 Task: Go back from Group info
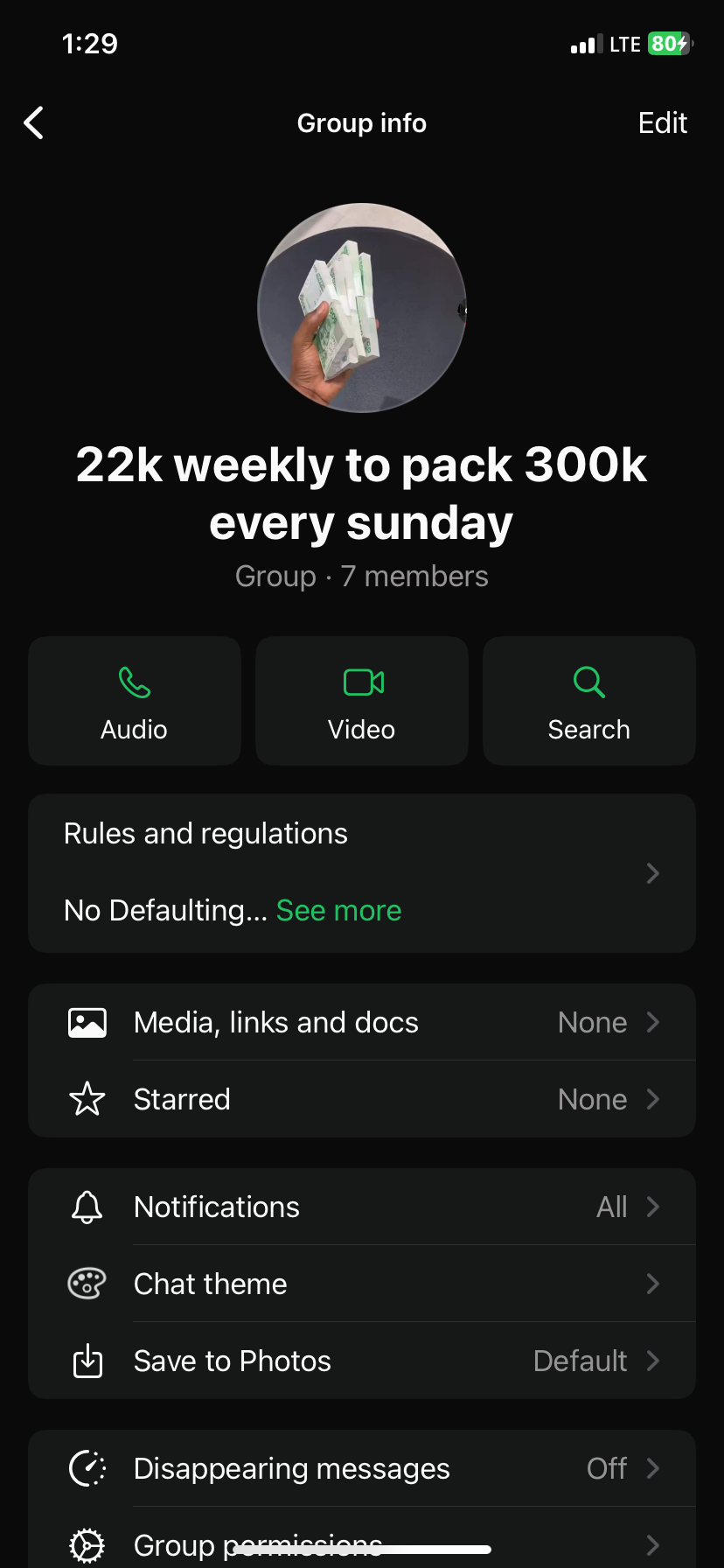click(x=34, y=123)
